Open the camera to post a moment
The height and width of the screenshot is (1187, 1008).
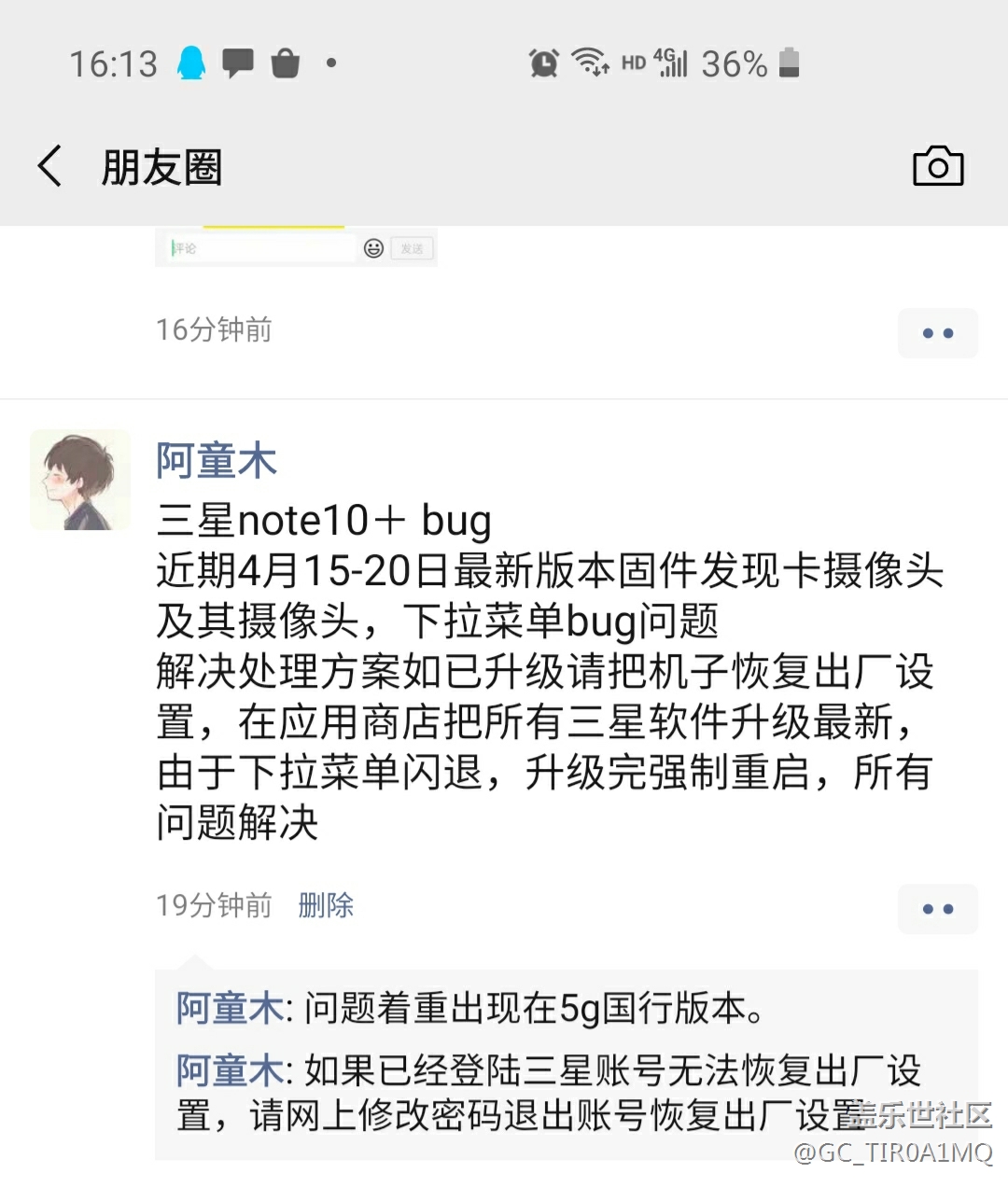[x=937, y=167]
